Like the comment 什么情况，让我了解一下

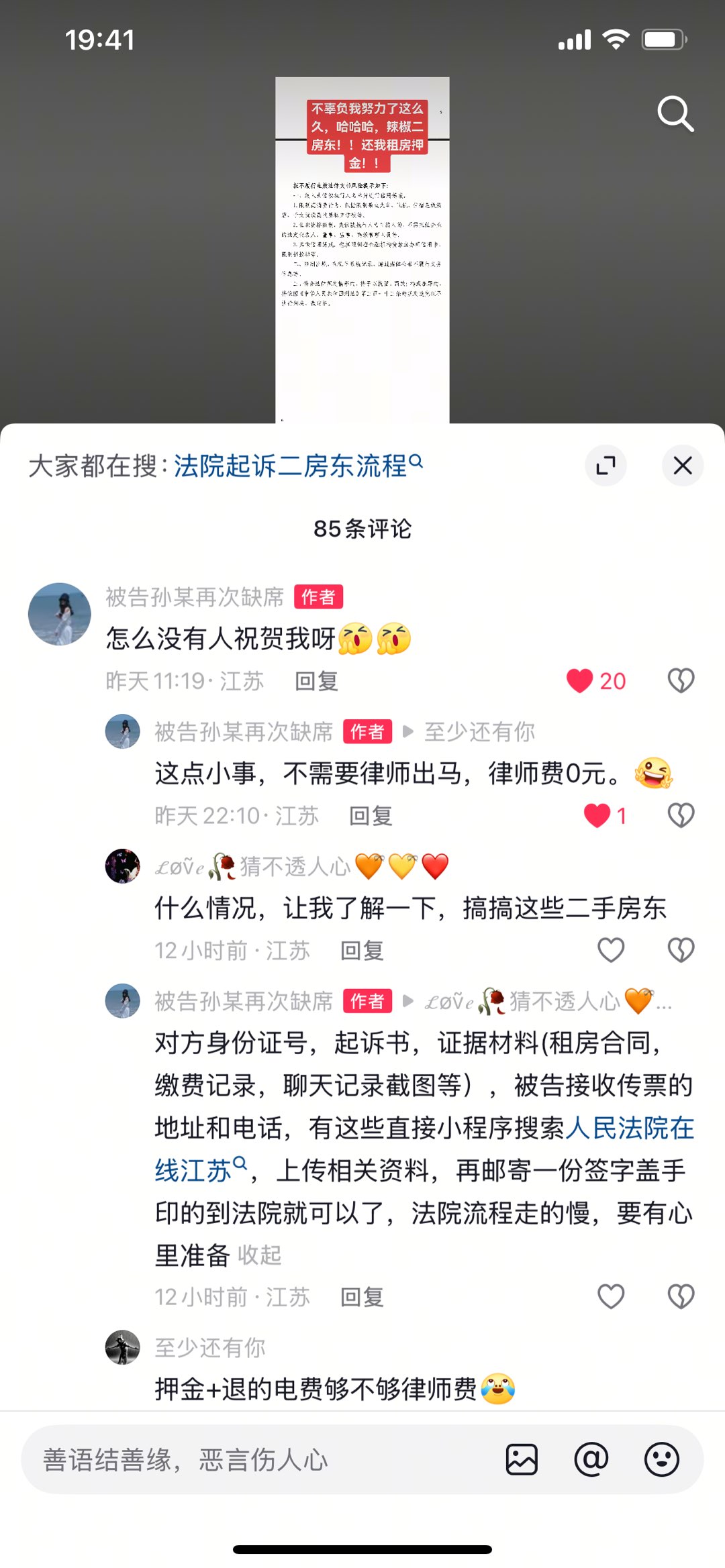pos(611,950)
